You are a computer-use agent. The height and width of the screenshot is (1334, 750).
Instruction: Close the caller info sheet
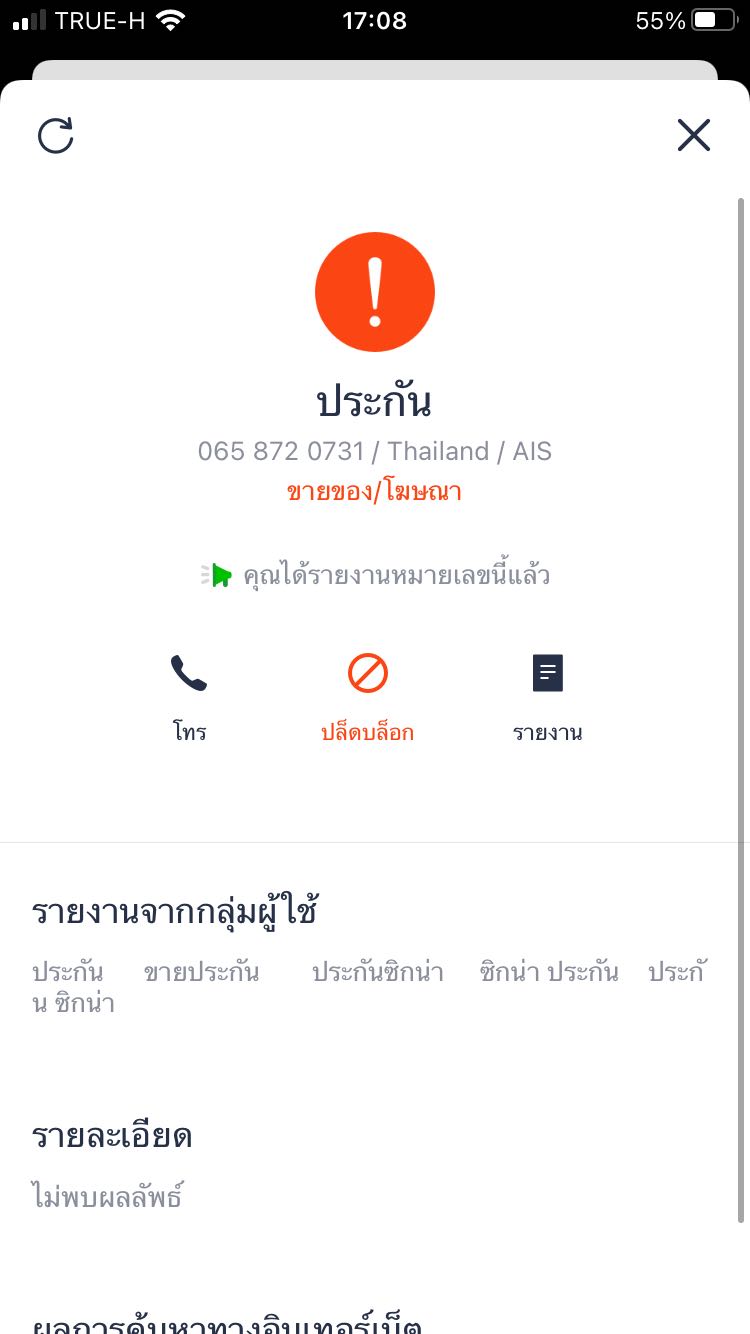(x=693, y=135)
